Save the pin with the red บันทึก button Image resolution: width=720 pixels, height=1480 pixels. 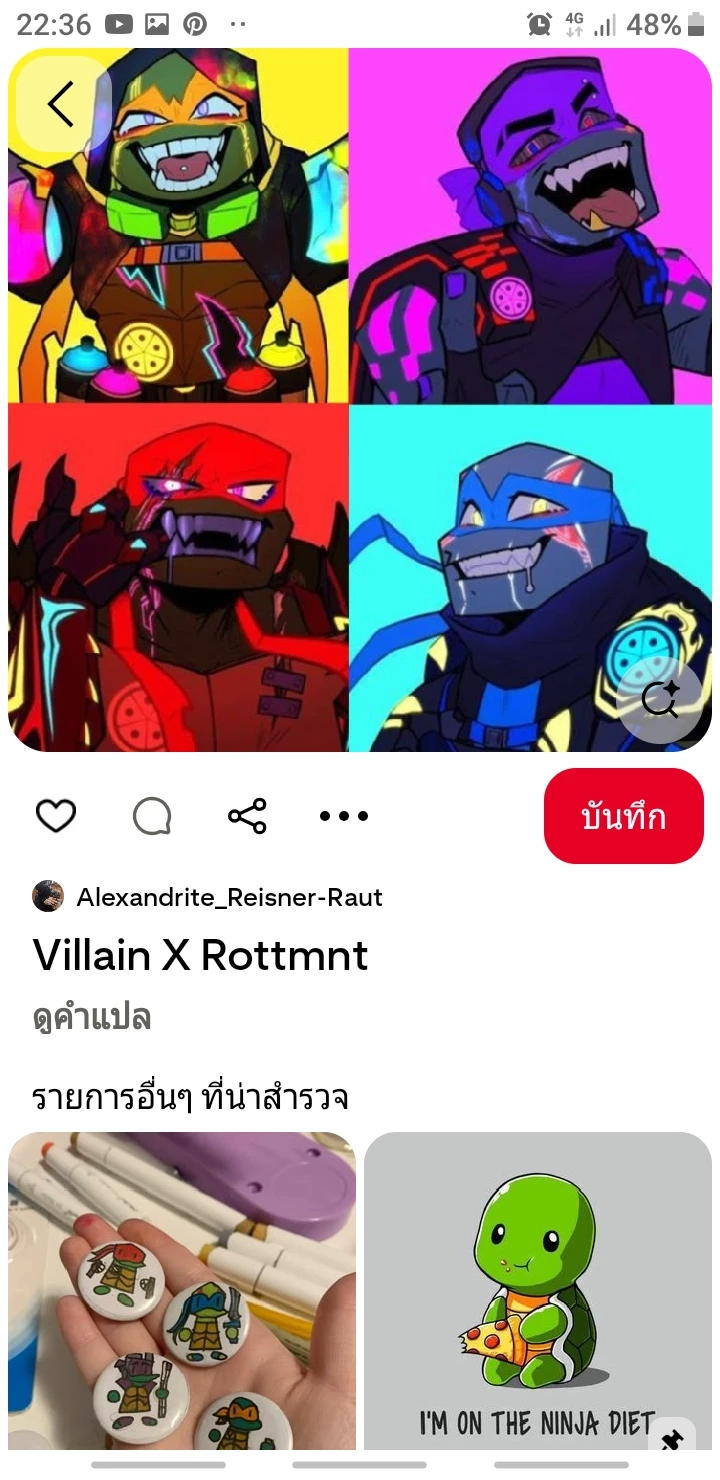(x=623, y=816)
